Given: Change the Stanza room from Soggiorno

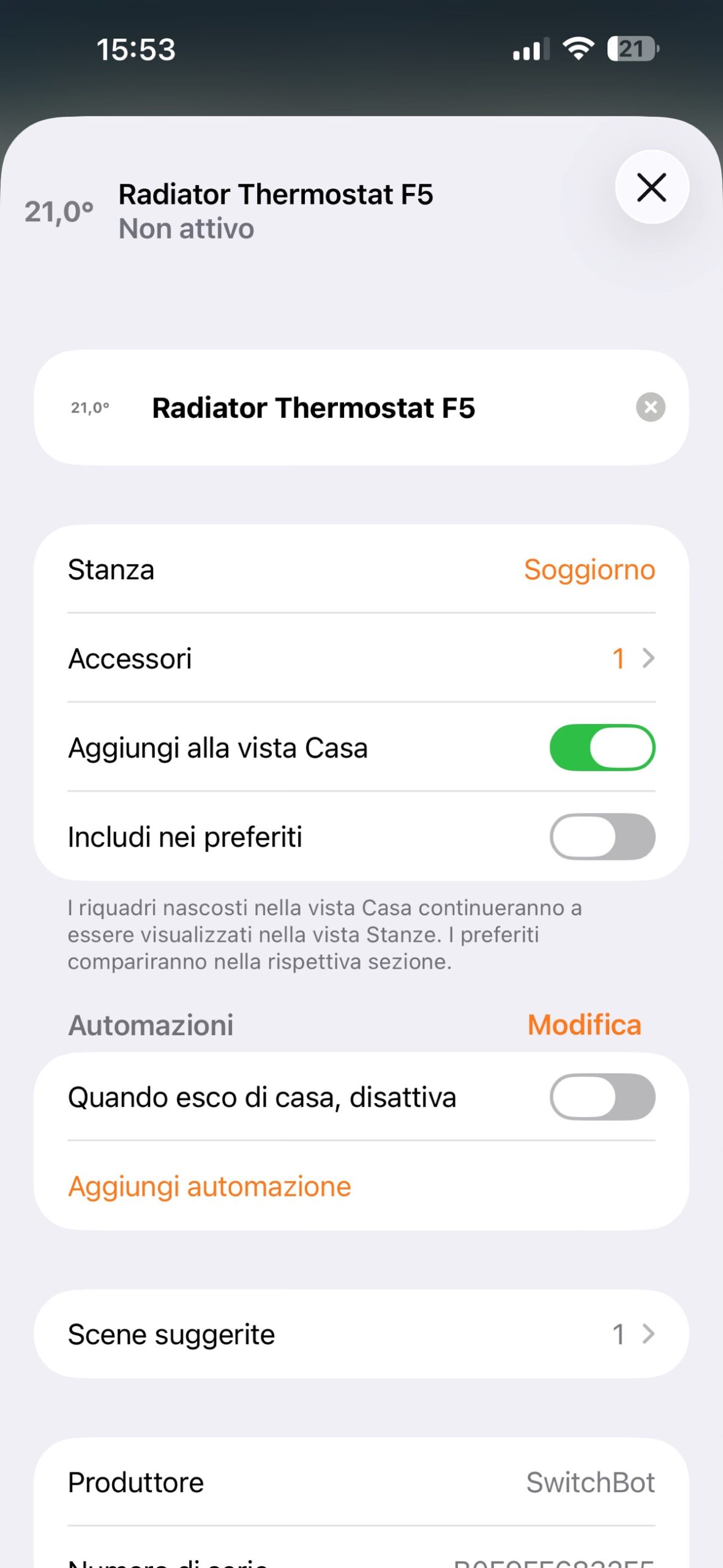Looking at the screenshot, I should point(589,570).
